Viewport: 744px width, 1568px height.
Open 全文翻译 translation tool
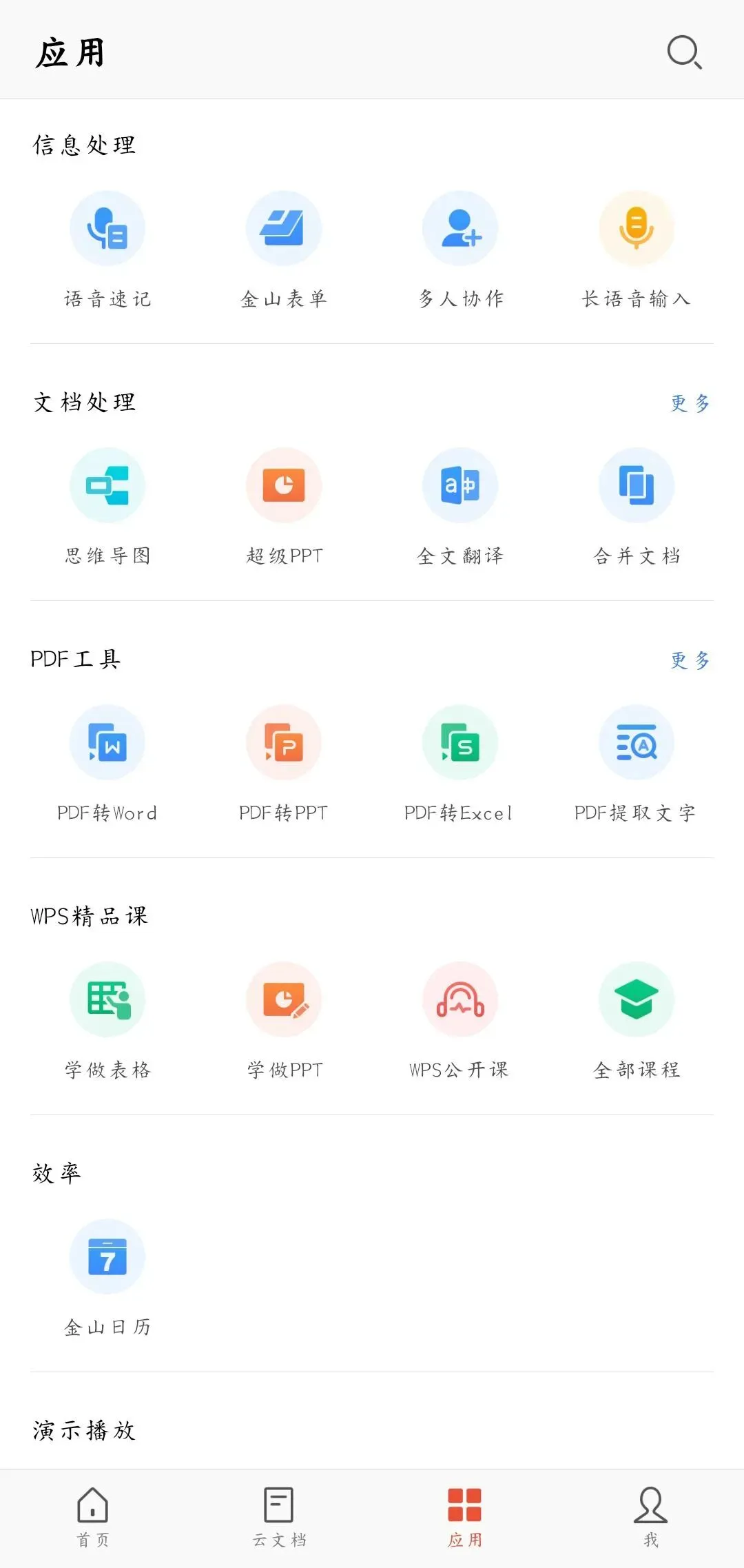[460, 487]
